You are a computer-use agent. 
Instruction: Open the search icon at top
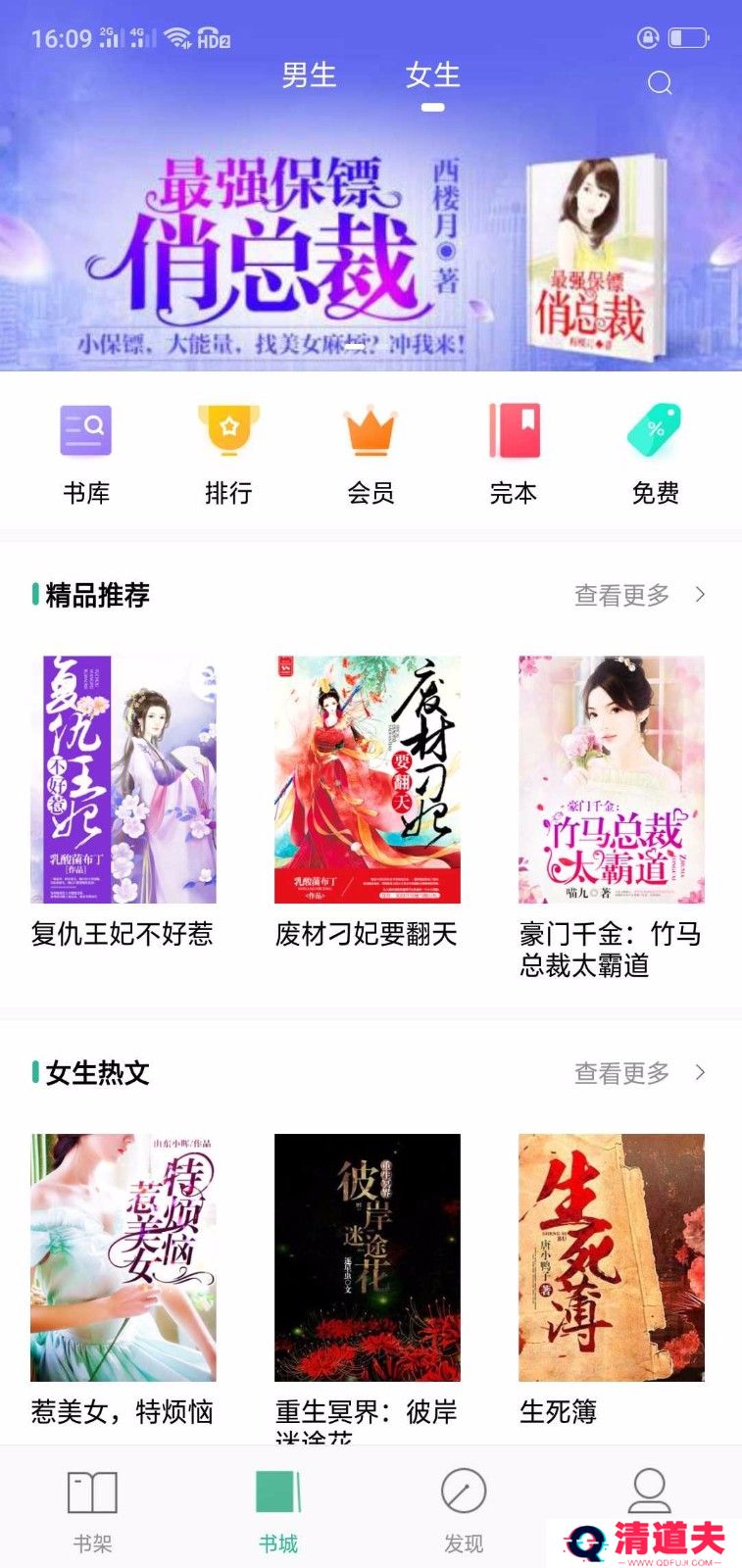(x=660, y=83)
